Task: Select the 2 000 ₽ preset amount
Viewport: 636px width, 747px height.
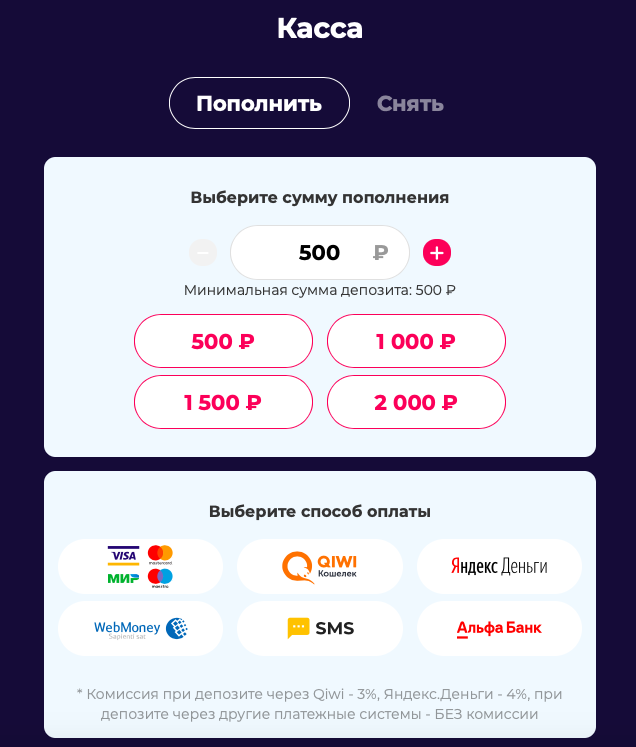Action: (x=416, y=402)
